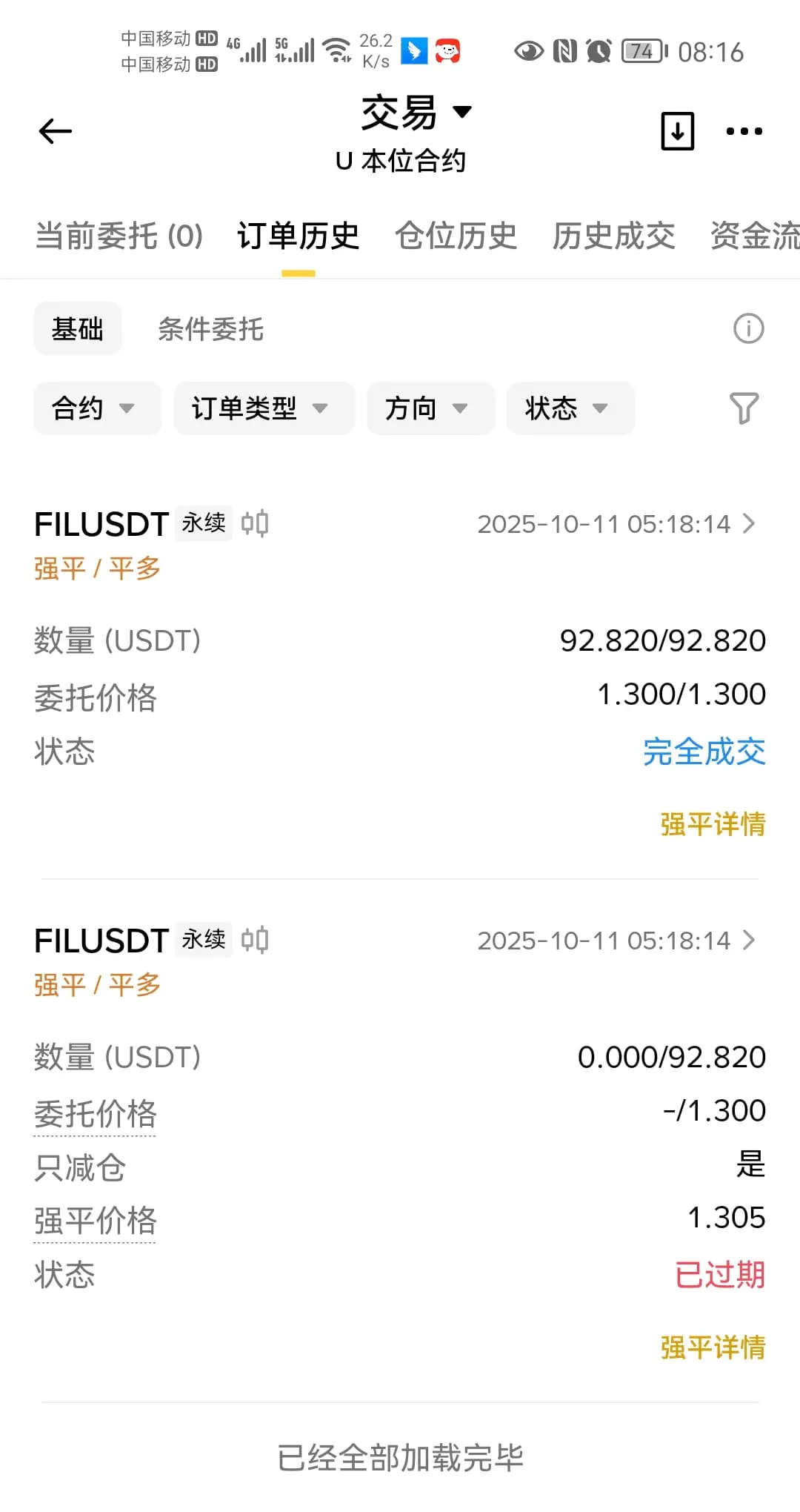Viewport: 800px width, 1512px height.
Task: Open chart icon on the 完全成交 FILUSDT order
Action: pyautogui.click(x=255, y=524)
